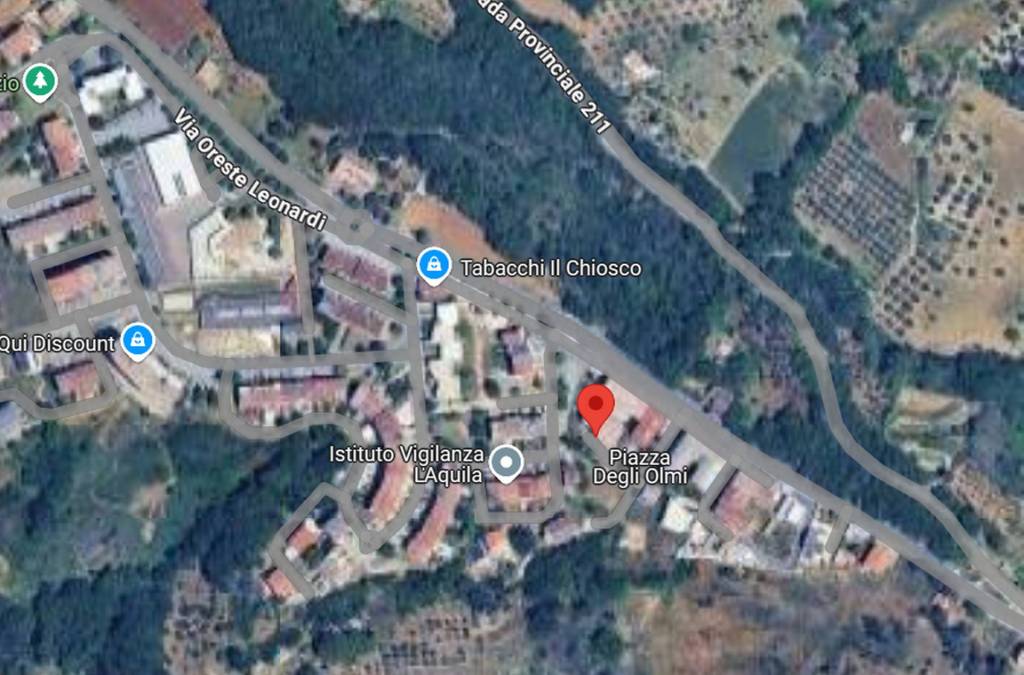This screenshot has height=675, width=1024.
Task: Open the green park tree marker
Action: (40, 78)
